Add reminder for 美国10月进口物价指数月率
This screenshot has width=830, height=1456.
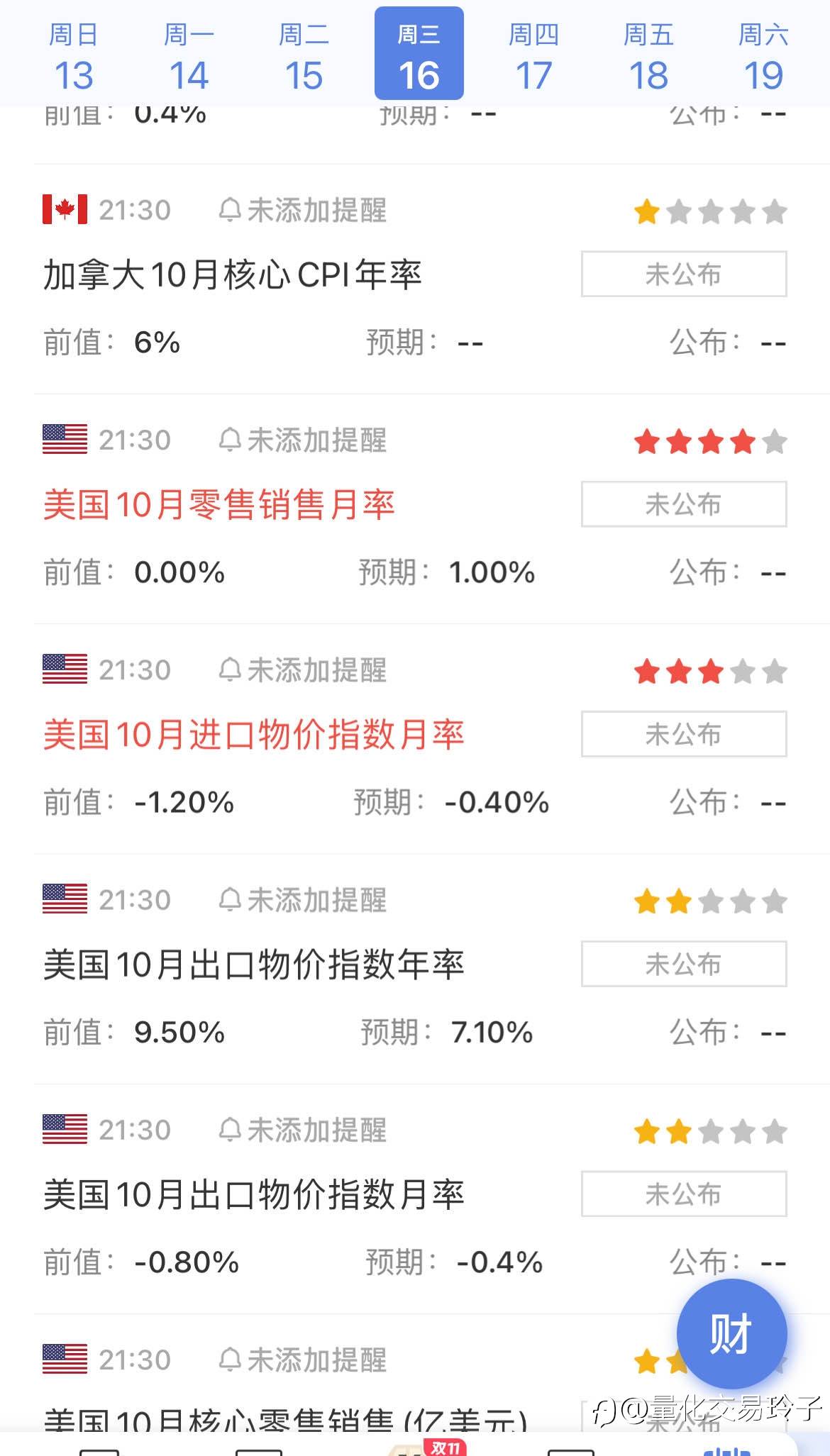pos(302,670)
